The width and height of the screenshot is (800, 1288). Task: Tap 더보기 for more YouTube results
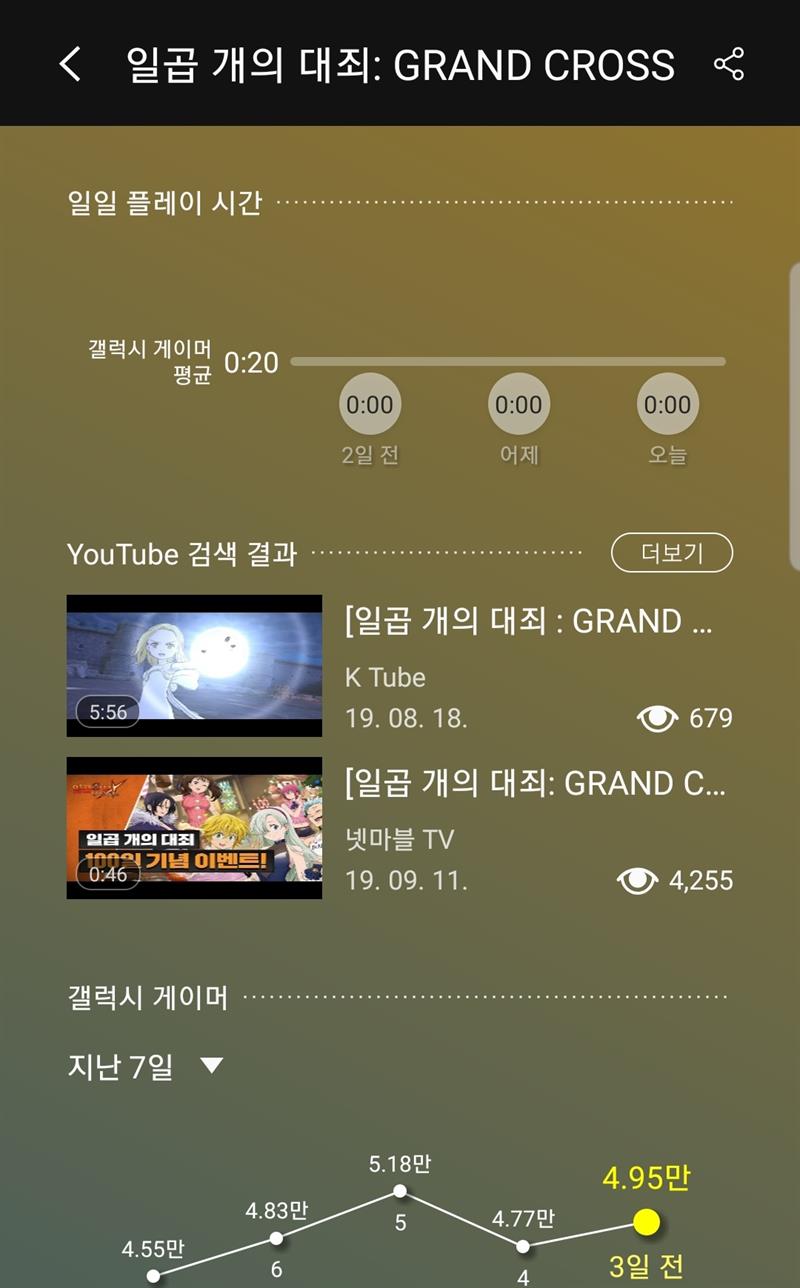pyautogui.click(x=672, y=552)
